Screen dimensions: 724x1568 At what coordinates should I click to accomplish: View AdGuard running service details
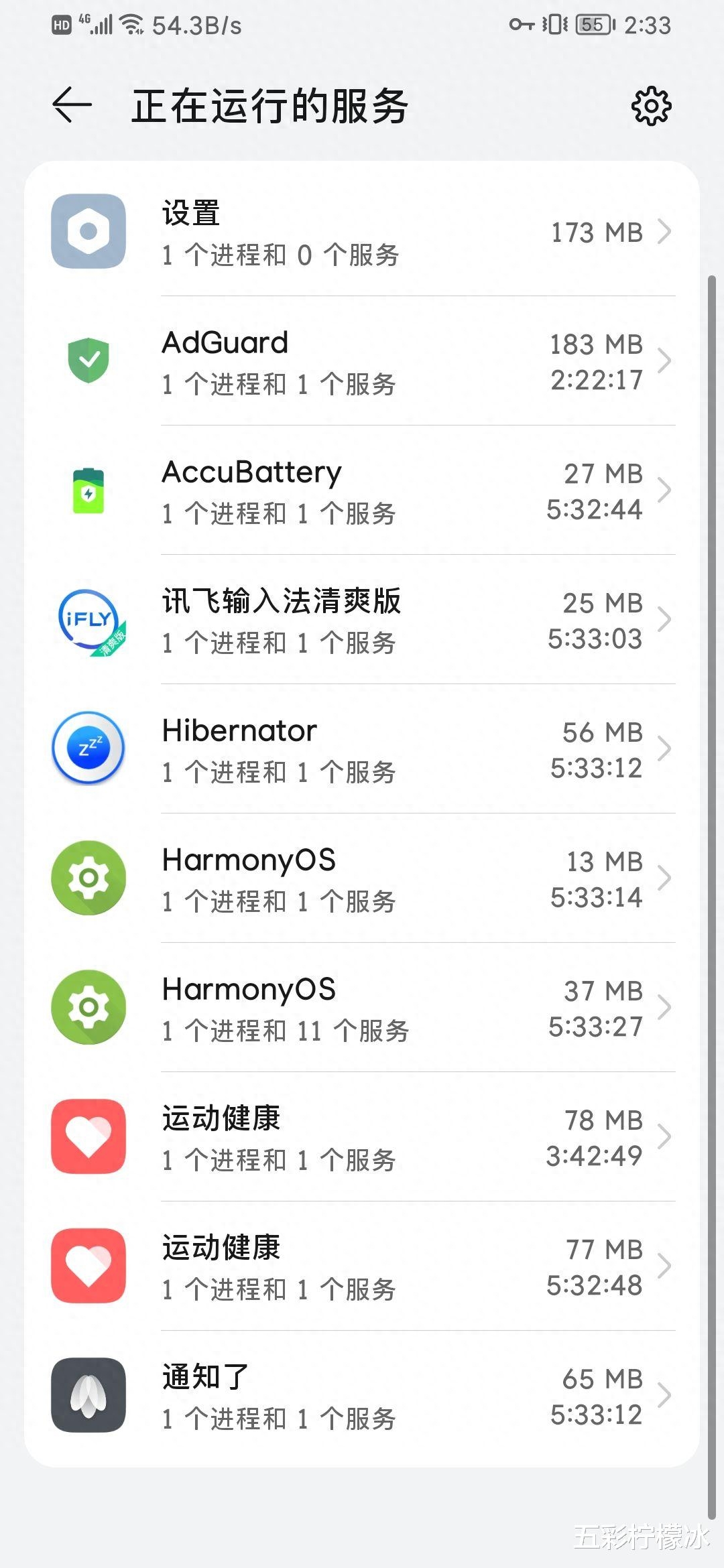click(x=362, y=362)
